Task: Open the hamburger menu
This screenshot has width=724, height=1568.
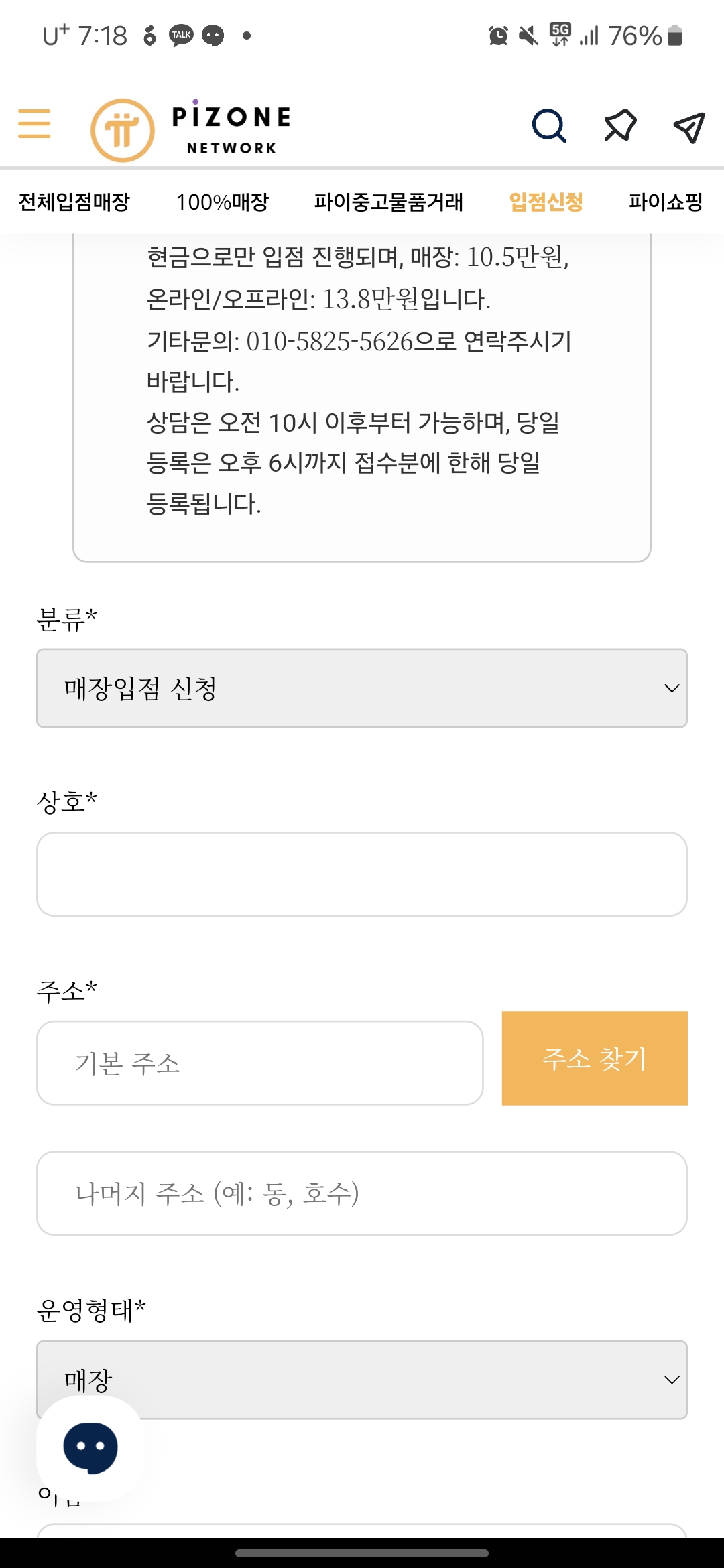Action: point(34,123)
